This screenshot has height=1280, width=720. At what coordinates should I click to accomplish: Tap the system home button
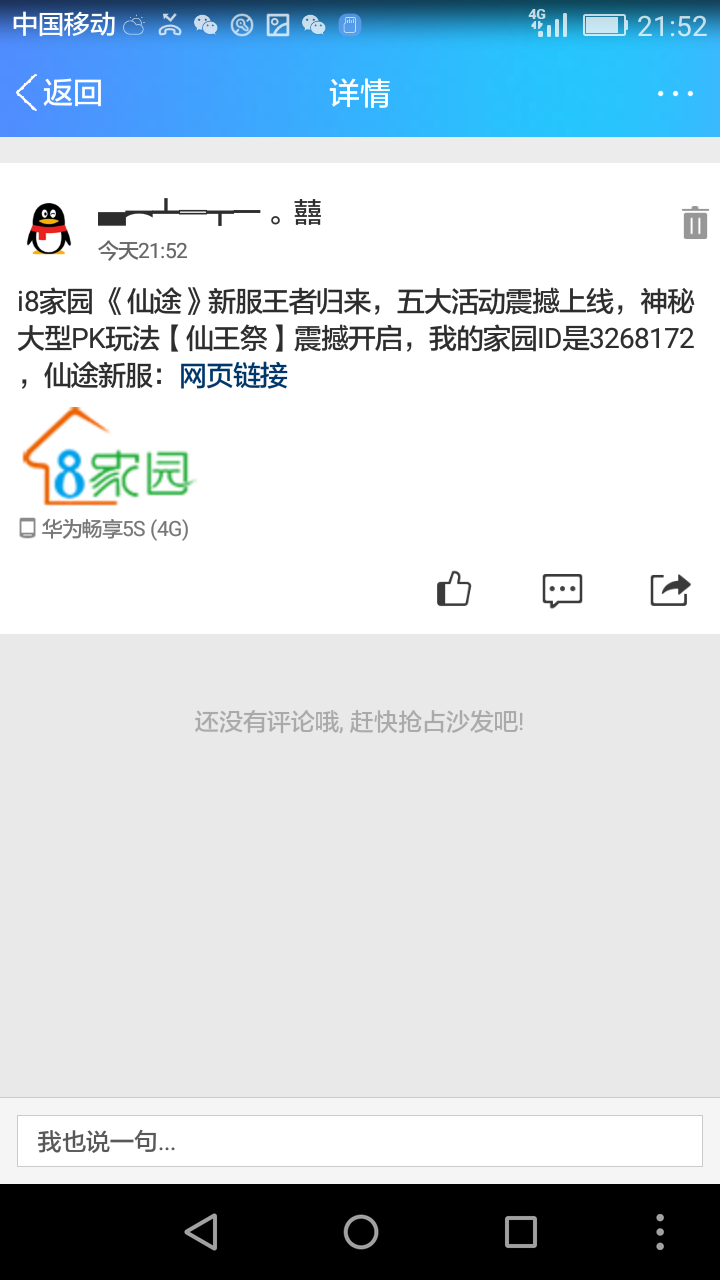pos(361,1232)
